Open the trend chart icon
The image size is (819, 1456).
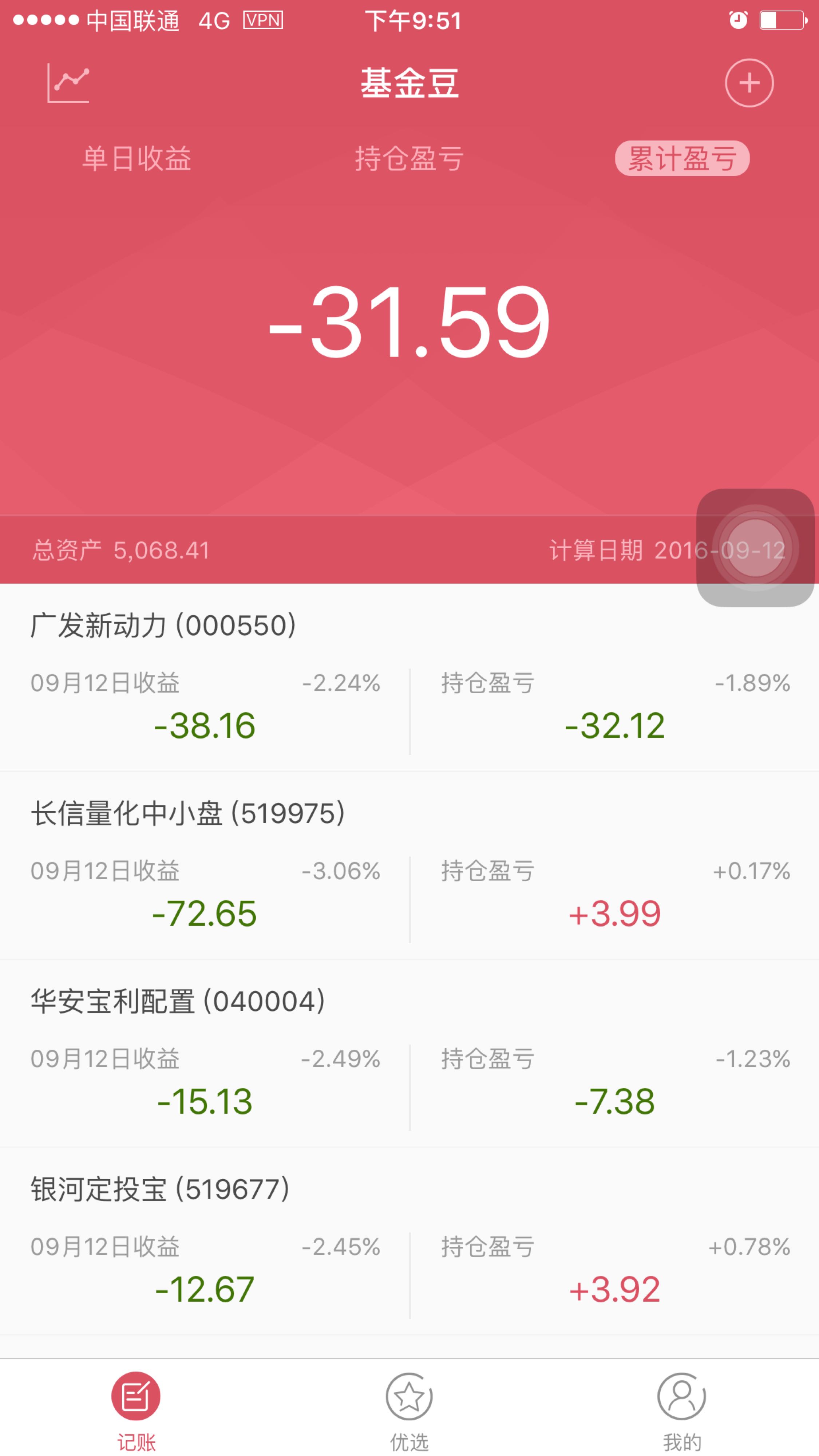click(x=68, y=83)
